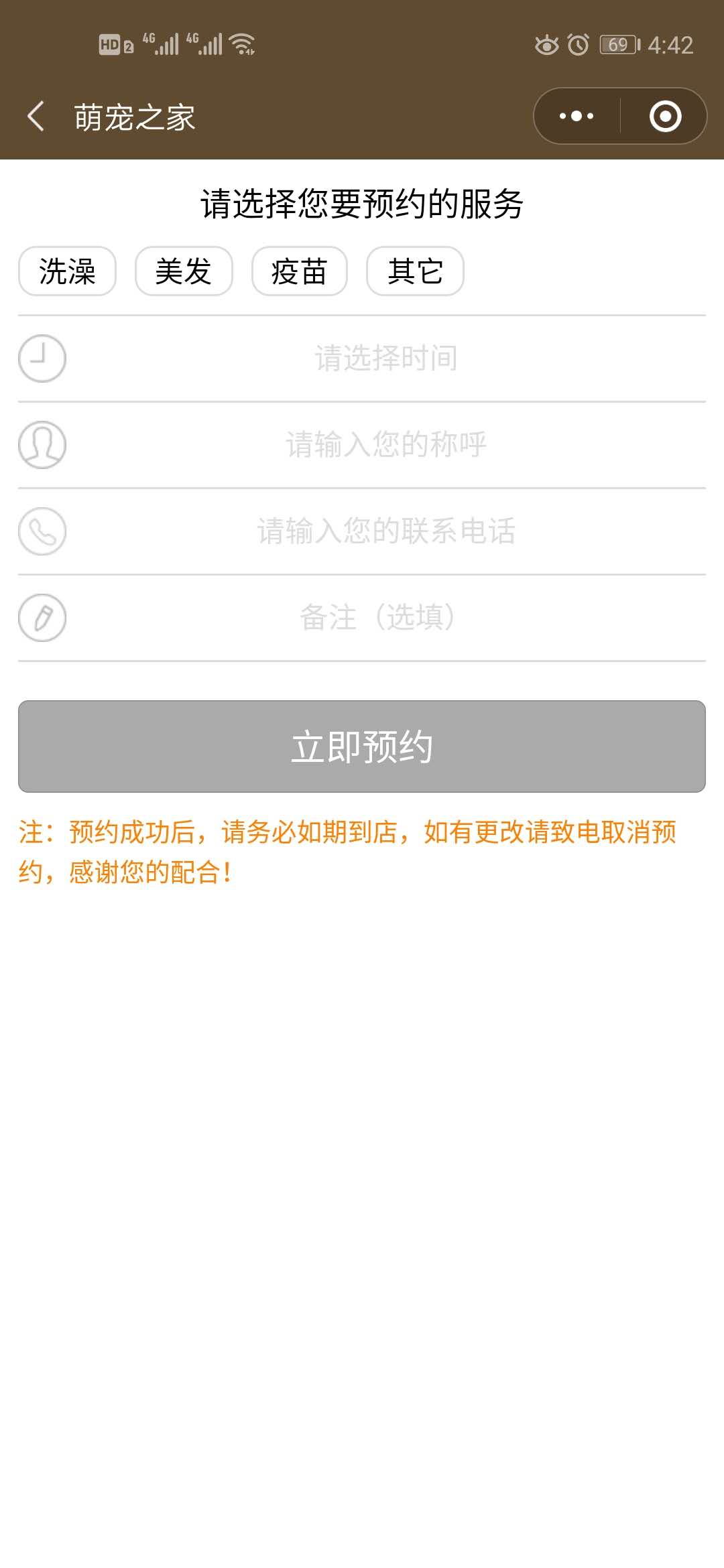
Task: Select the 洗澡 service chip
Action: [x=67, y=271]
